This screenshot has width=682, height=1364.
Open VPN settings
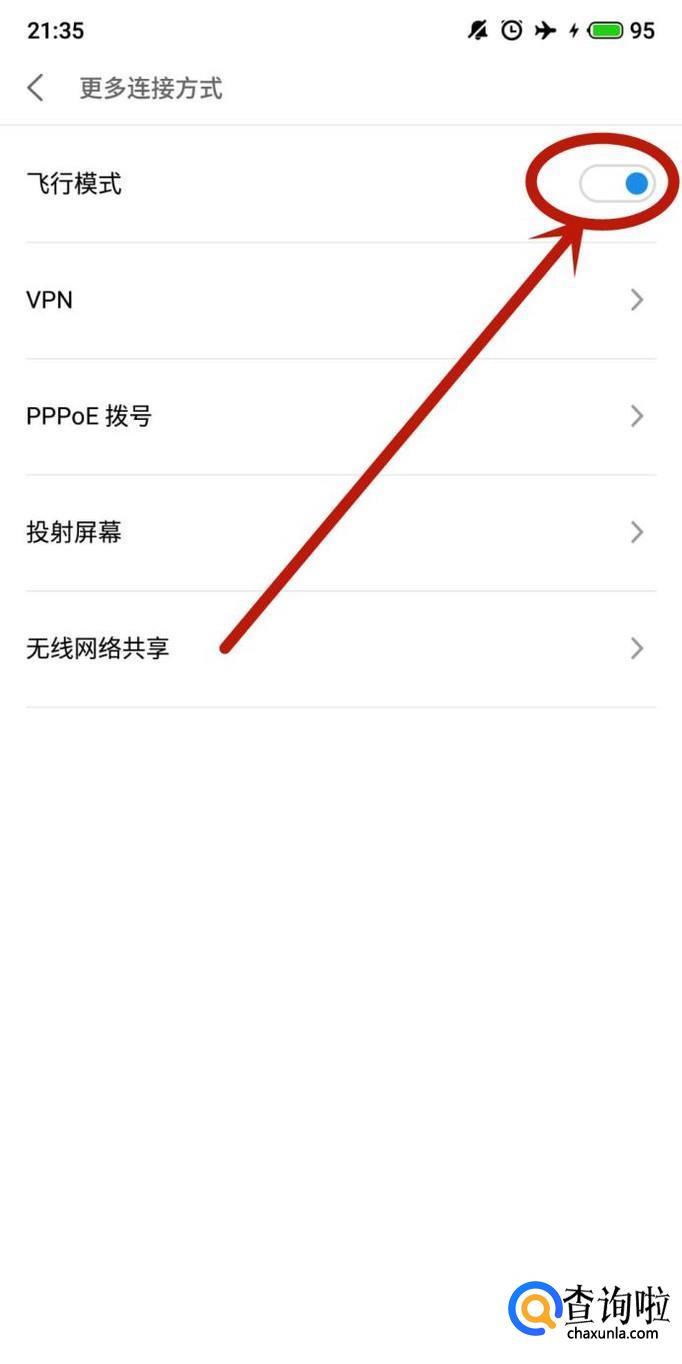341,300
